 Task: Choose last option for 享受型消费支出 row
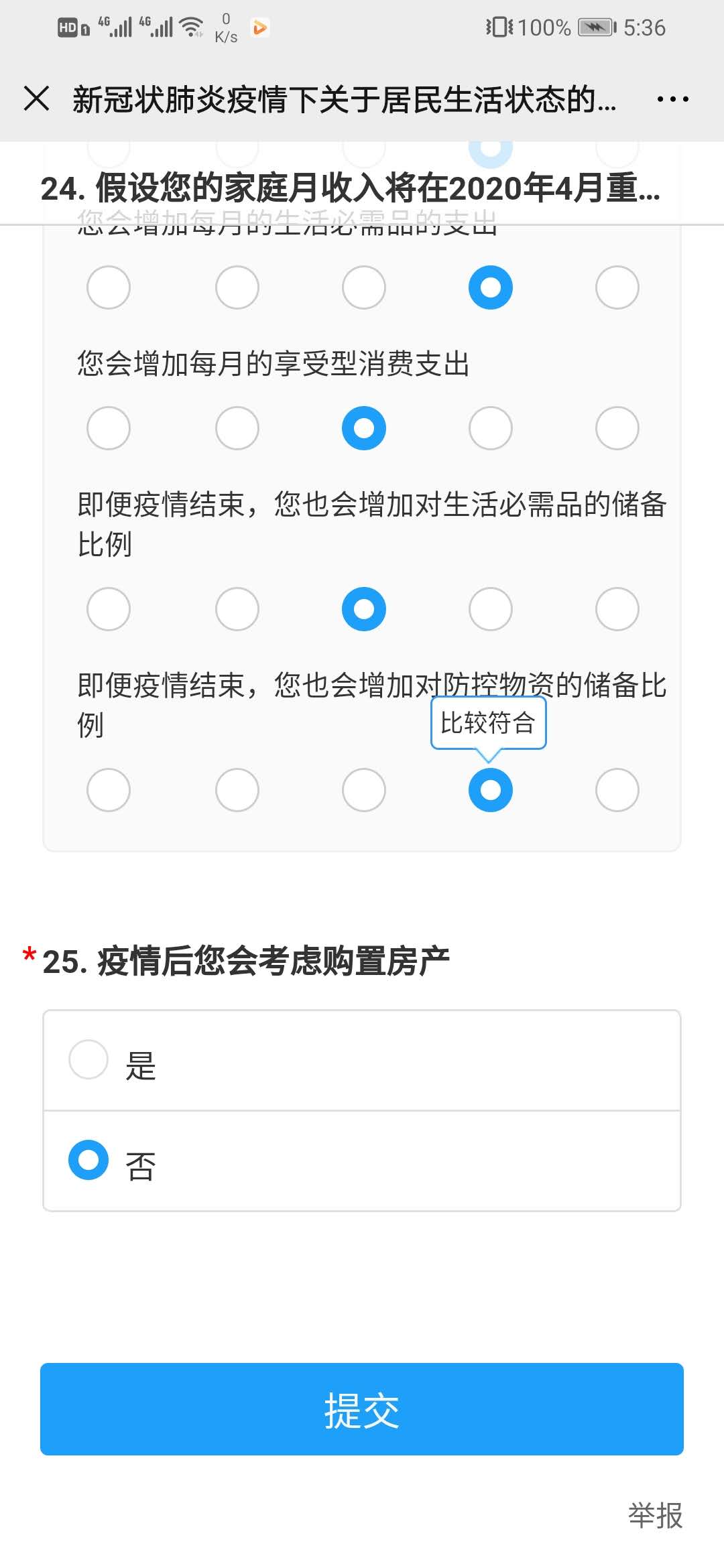click(617, 428)
